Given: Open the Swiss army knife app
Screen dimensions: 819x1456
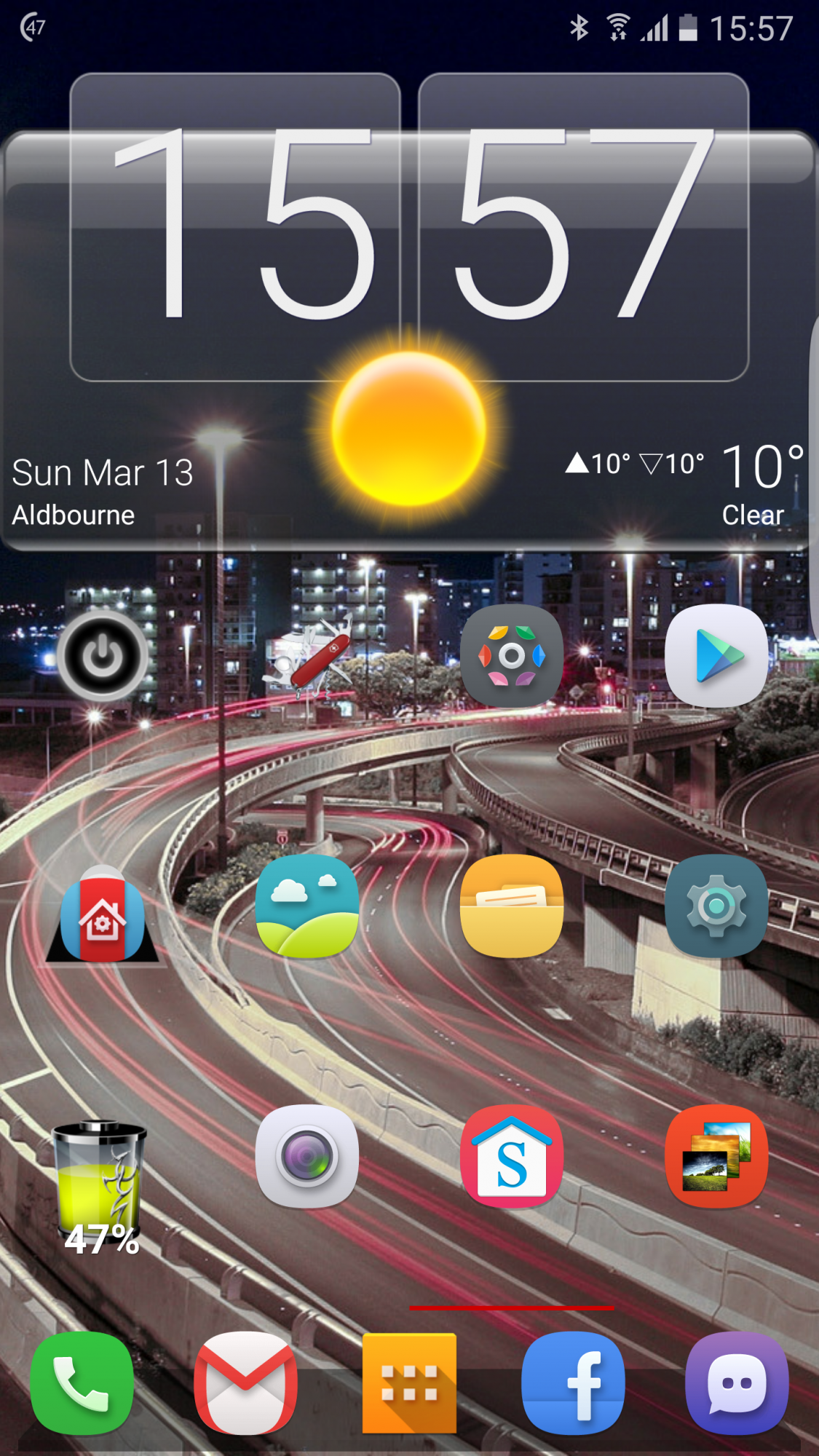Looking at the screenshot, I should (307, 655).
